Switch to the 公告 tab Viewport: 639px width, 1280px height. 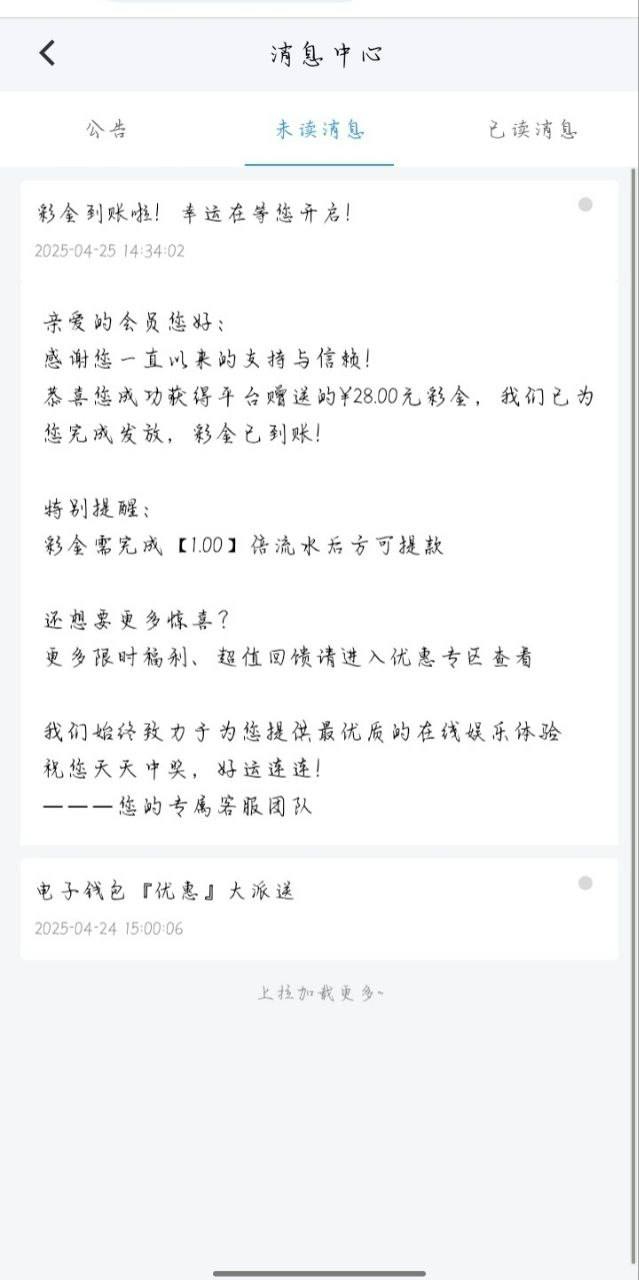[x=106, y=130]
